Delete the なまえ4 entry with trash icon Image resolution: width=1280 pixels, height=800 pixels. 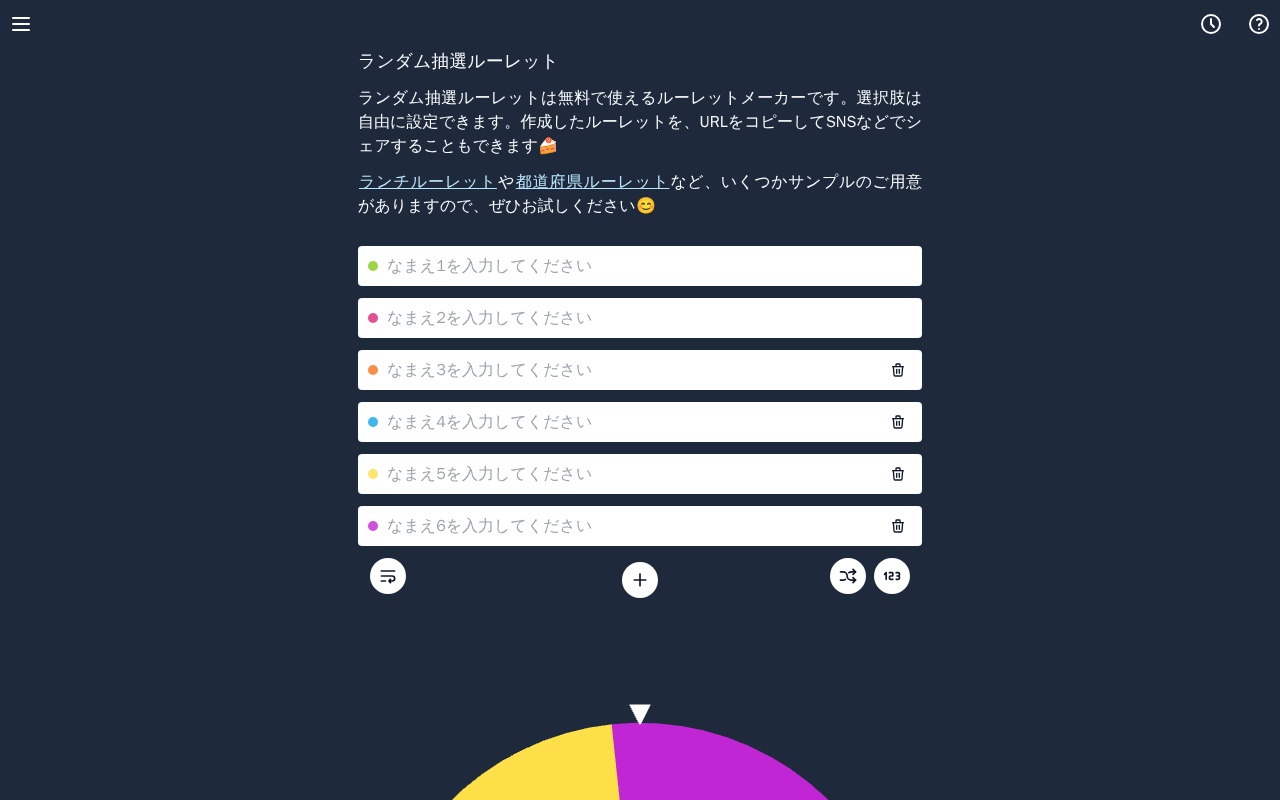(x=898, y=422)
